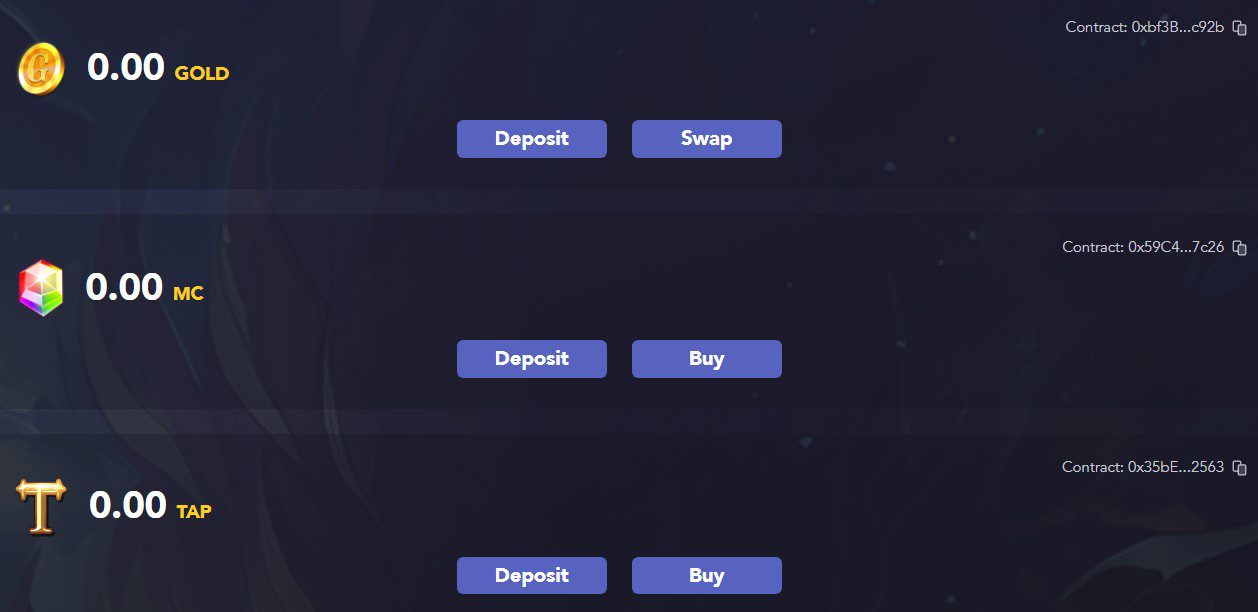Swap GOLD tokens
The height and width of the screenshot is (612, 1258).
tap(706, 139)
